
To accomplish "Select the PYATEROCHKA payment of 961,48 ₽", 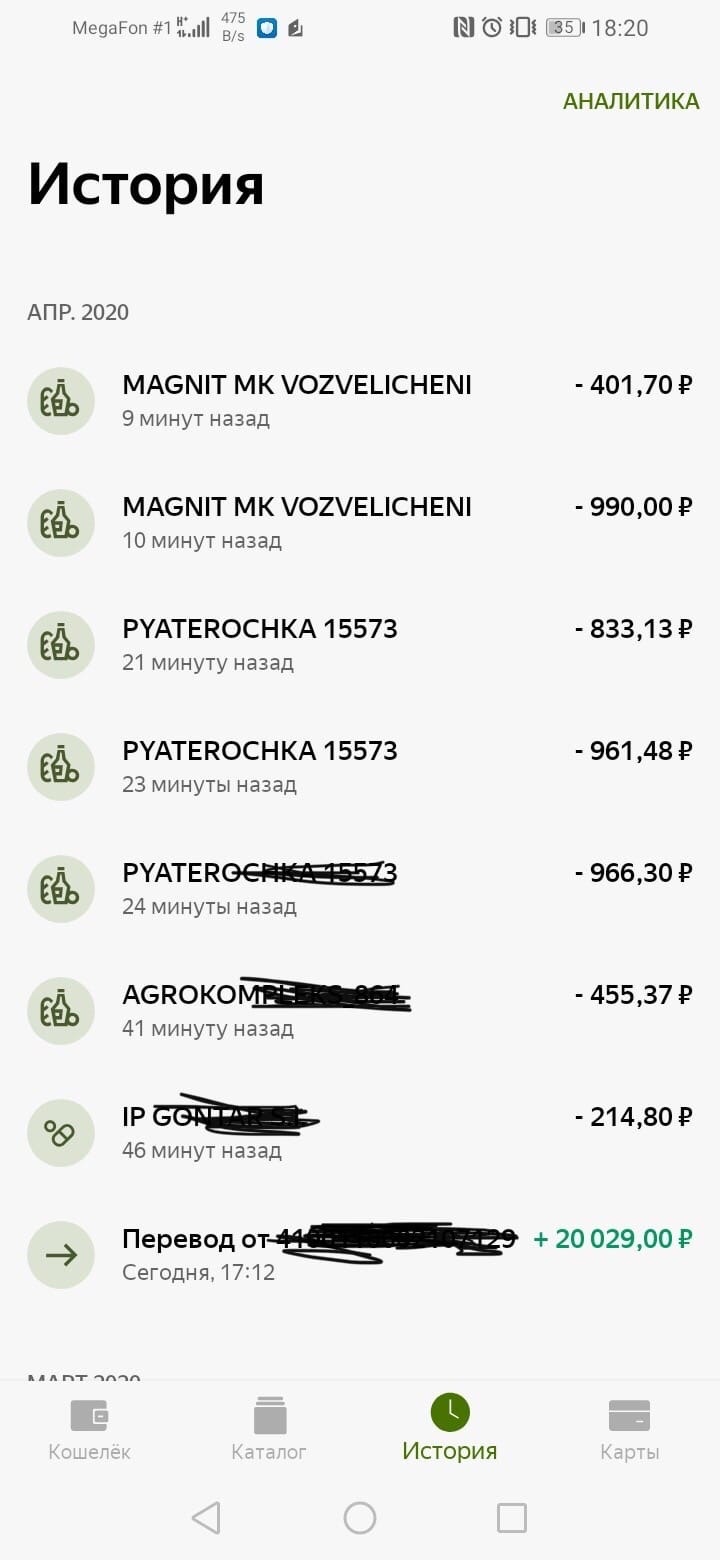I will [360, 766].
